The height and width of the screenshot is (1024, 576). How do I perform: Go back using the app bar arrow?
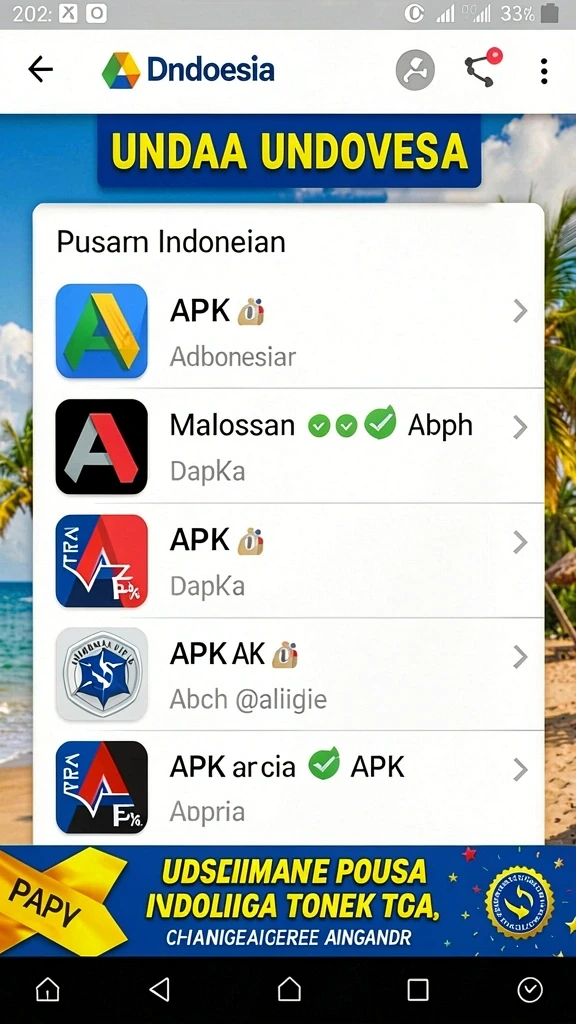40,70
